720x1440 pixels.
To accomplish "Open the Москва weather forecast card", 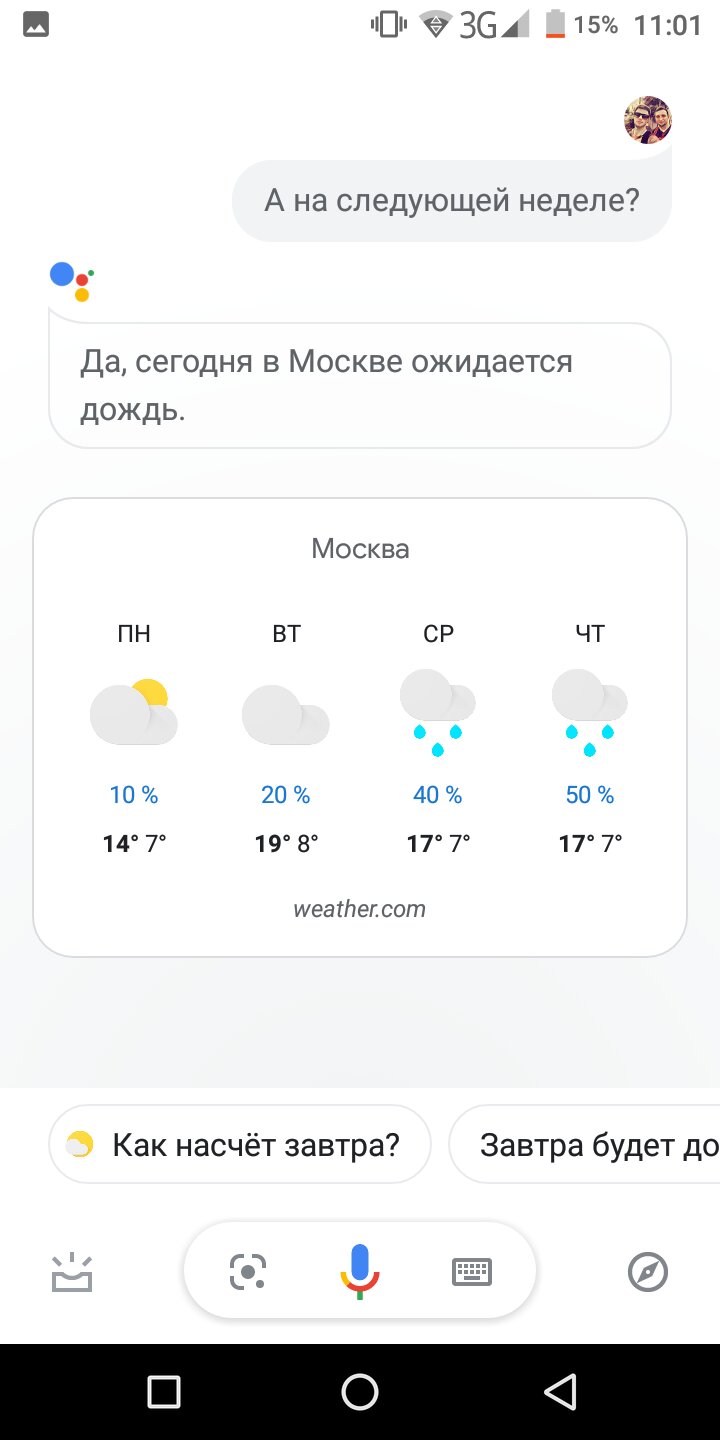I will tap(360, 727).
